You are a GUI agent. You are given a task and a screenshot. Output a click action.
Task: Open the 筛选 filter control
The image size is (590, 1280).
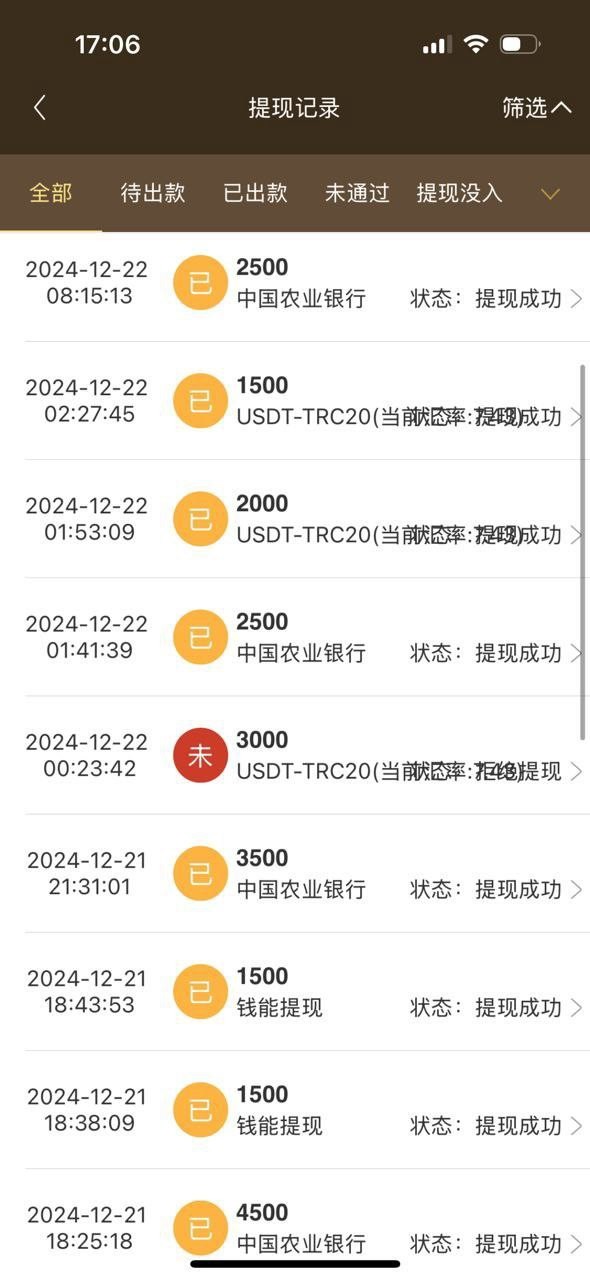(537, 108)
